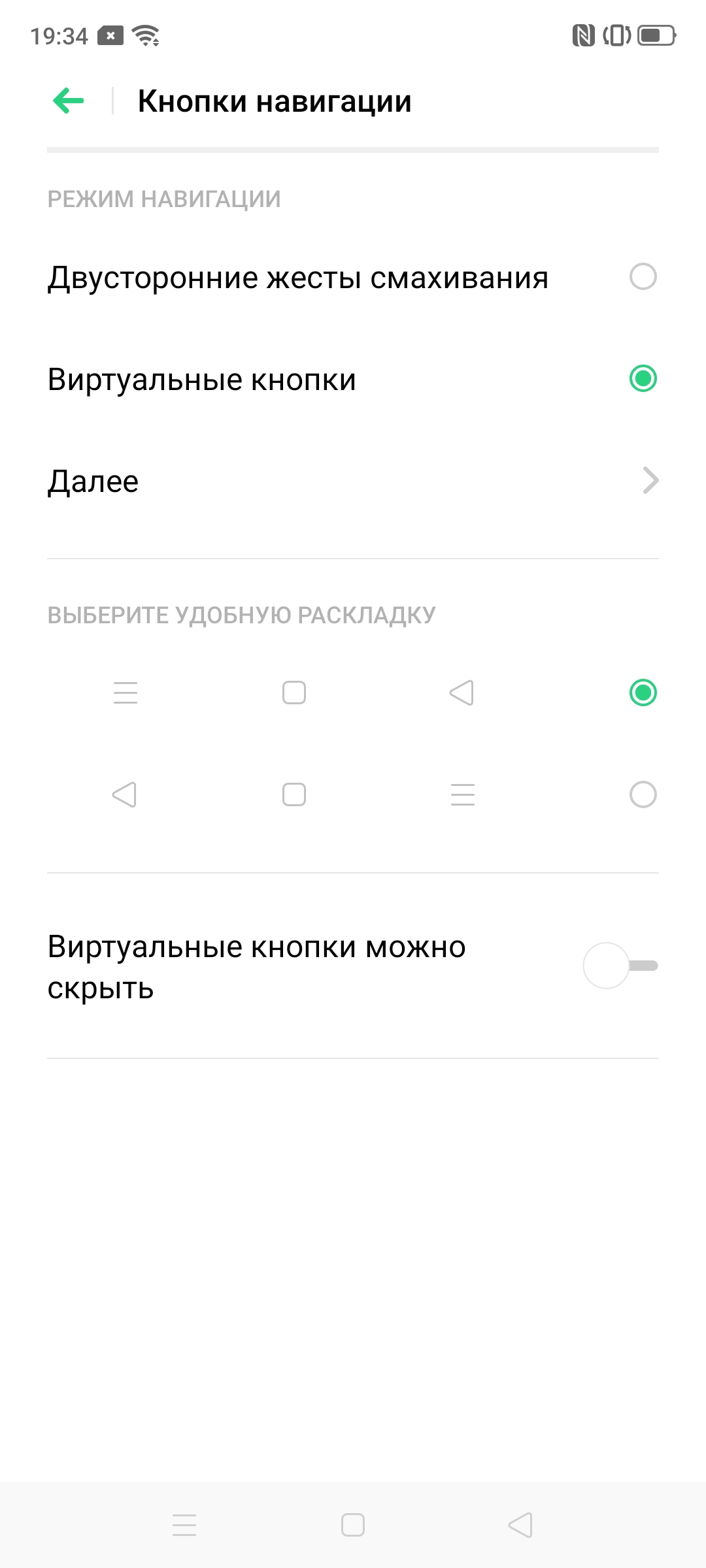Screen dimensions: 706x1568
Task: Tap system recent apps button in navigation bar
Action: click(184, 1525)
